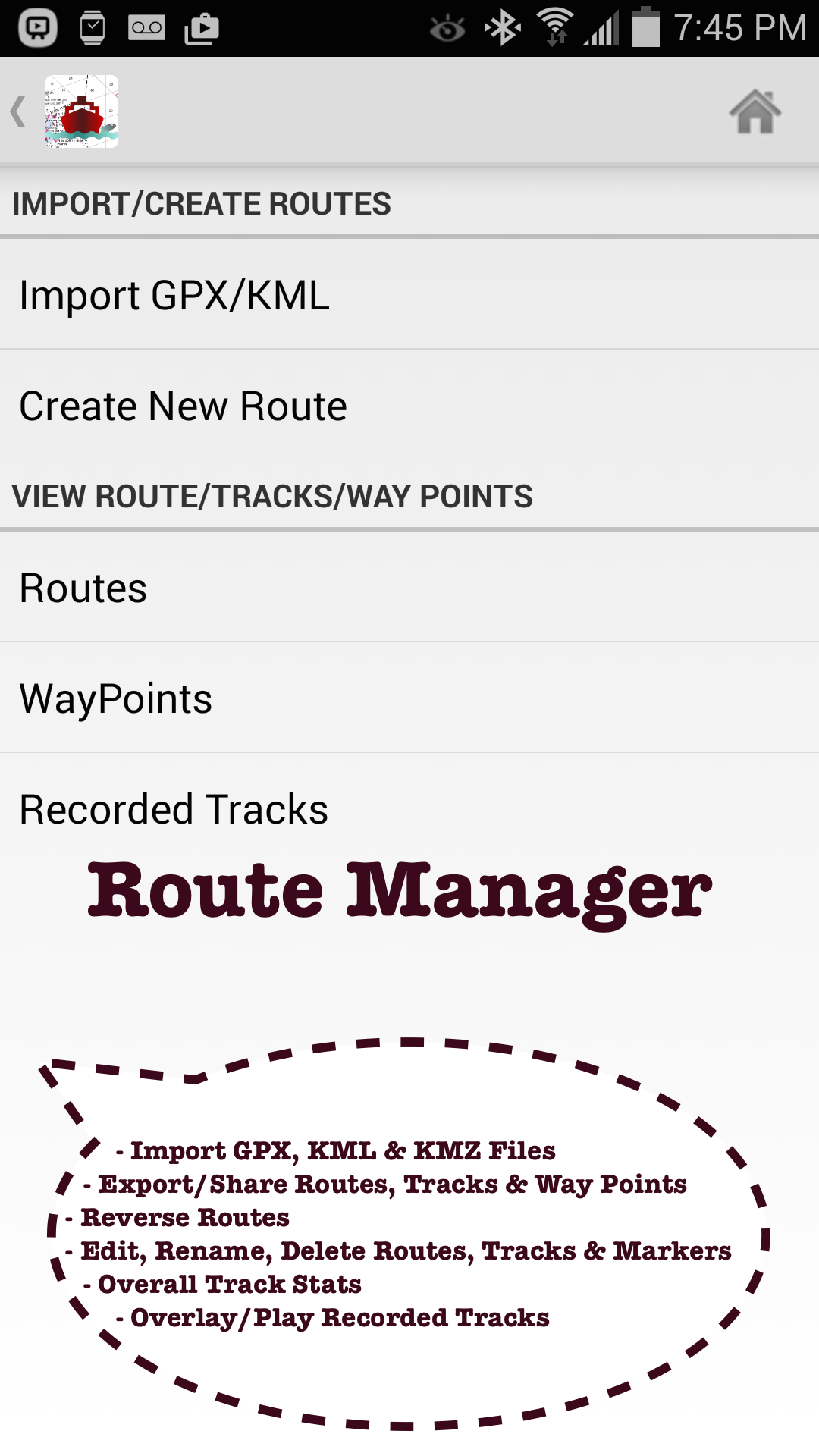Screen dimensions: 819x1456
Task: Open the Routes list
Action: tap(82, 588)
